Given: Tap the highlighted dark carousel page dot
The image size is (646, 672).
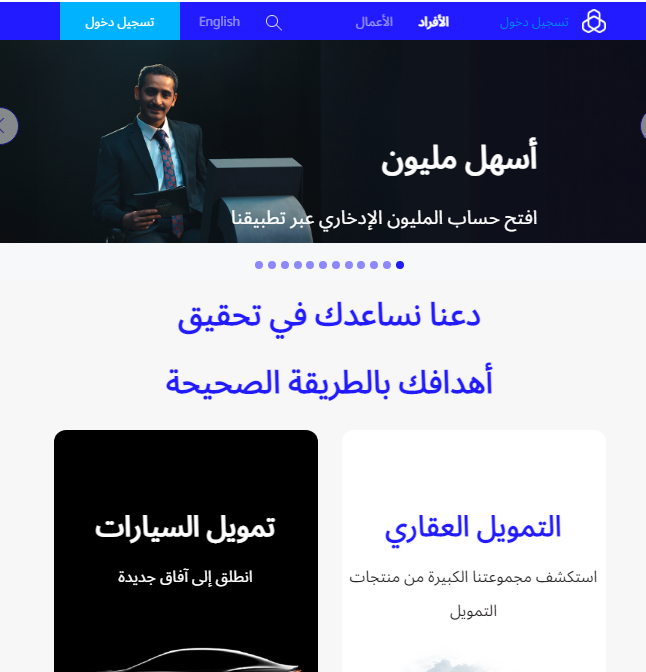Looking at the screenshot, I should pyautogui.click(x=400, y=265).
